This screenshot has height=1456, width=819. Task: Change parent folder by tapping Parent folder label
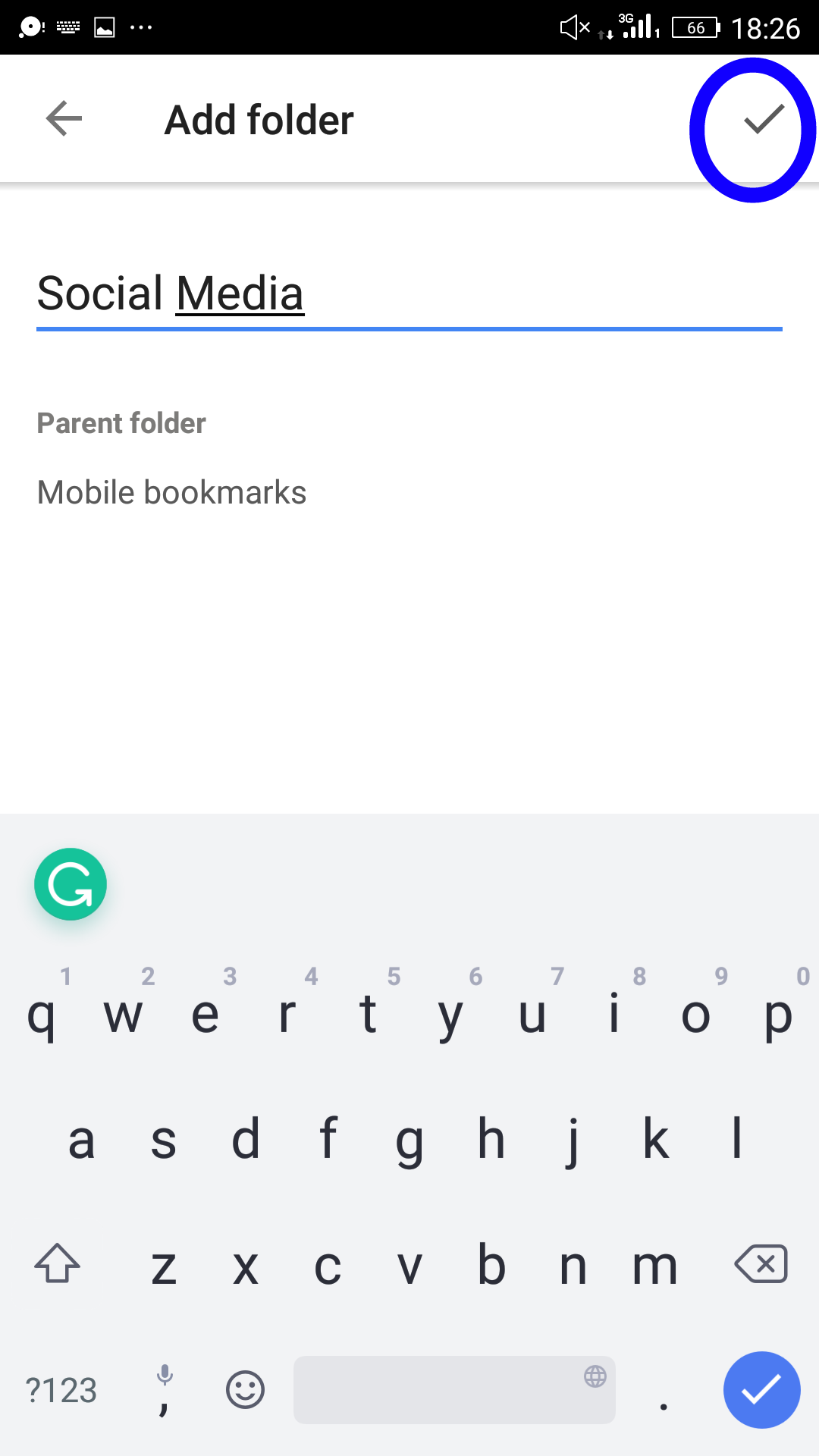tap(121, 423)
